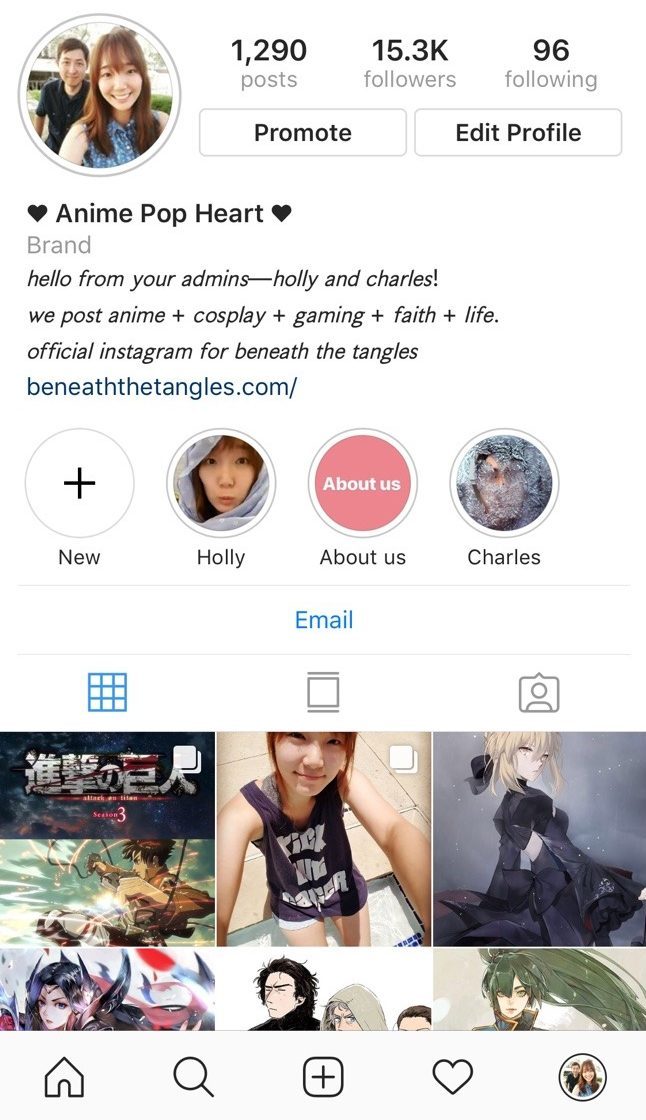Add a New story highlight
This screenshot has width=646, height=1120.
79,483
